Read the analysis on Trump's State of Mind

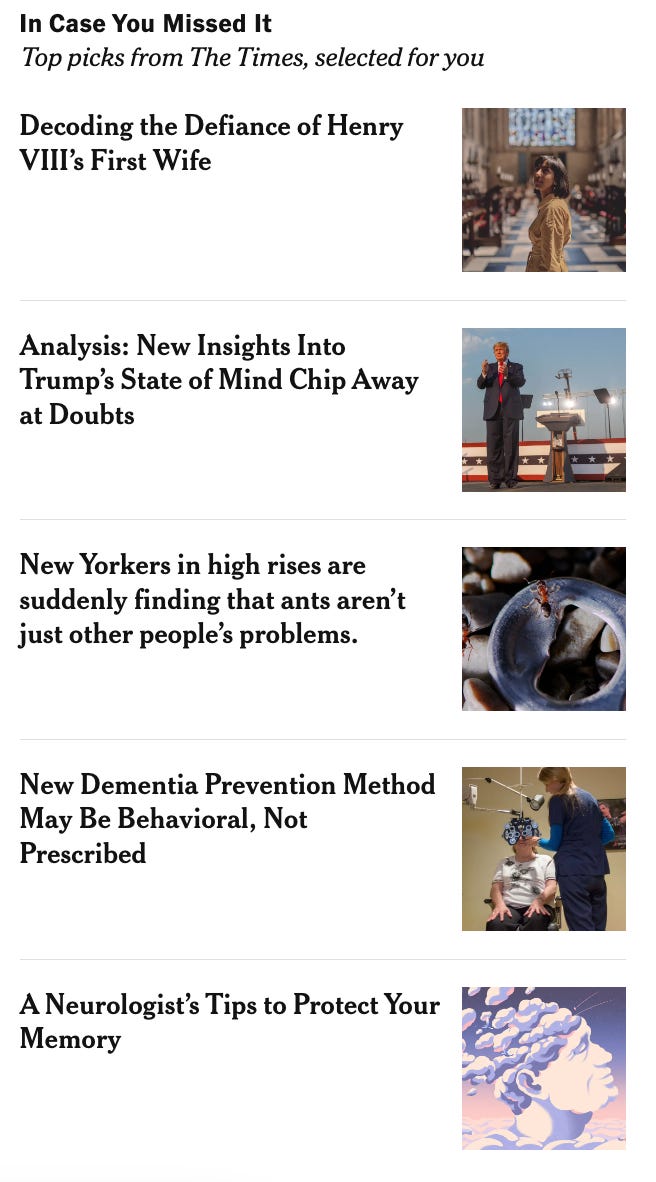click(x=219, y=380)
